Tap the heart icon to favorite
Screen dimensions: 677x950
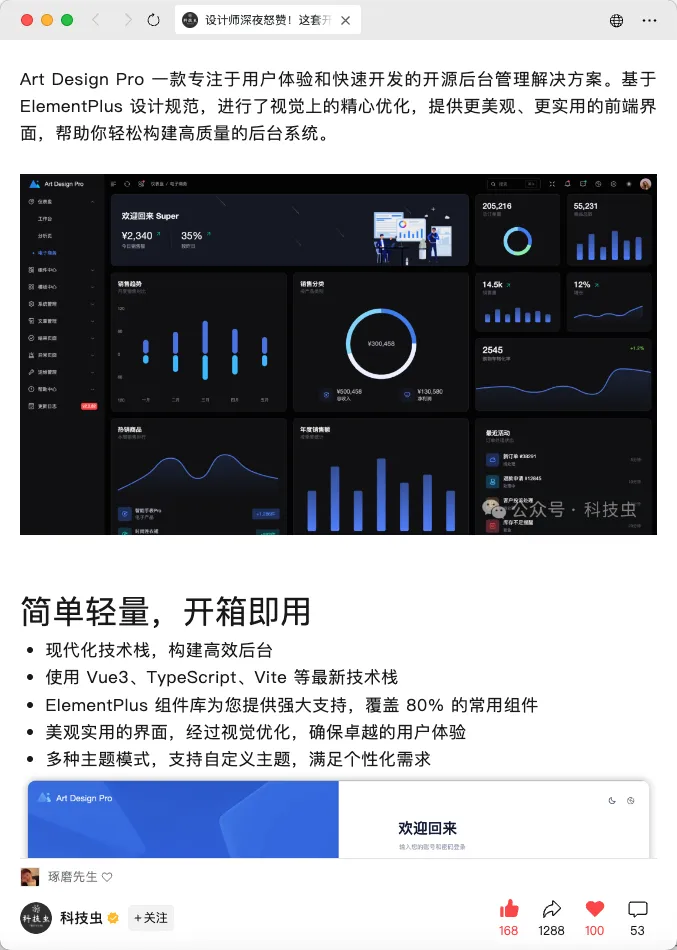pyautogui.click(x=595, y=909)
